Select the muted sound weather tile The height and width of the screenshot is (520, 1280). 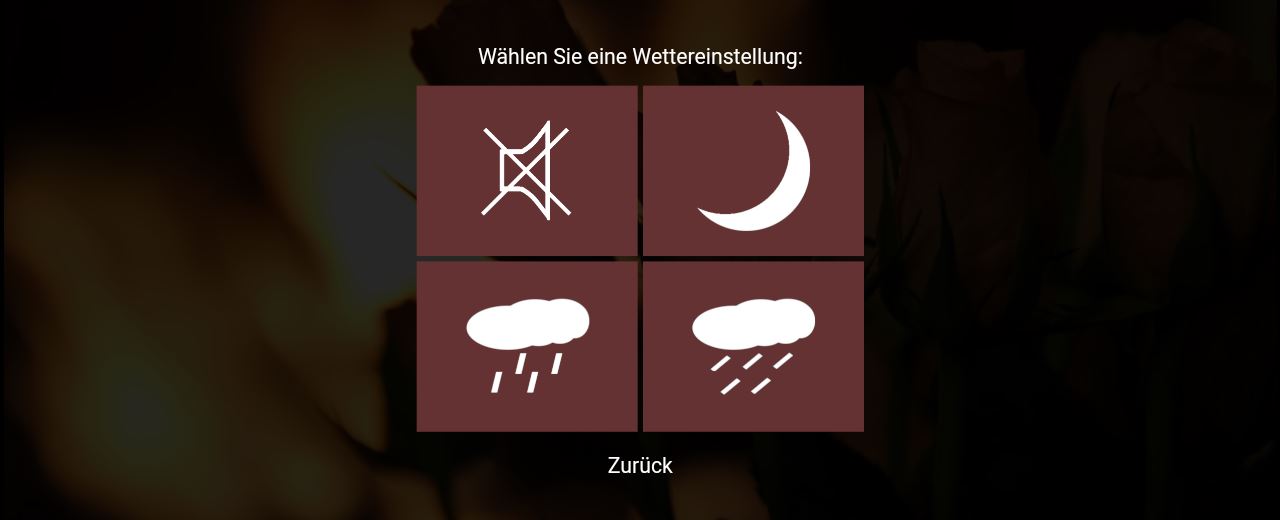pyautogui.click(x=527, y=170)
